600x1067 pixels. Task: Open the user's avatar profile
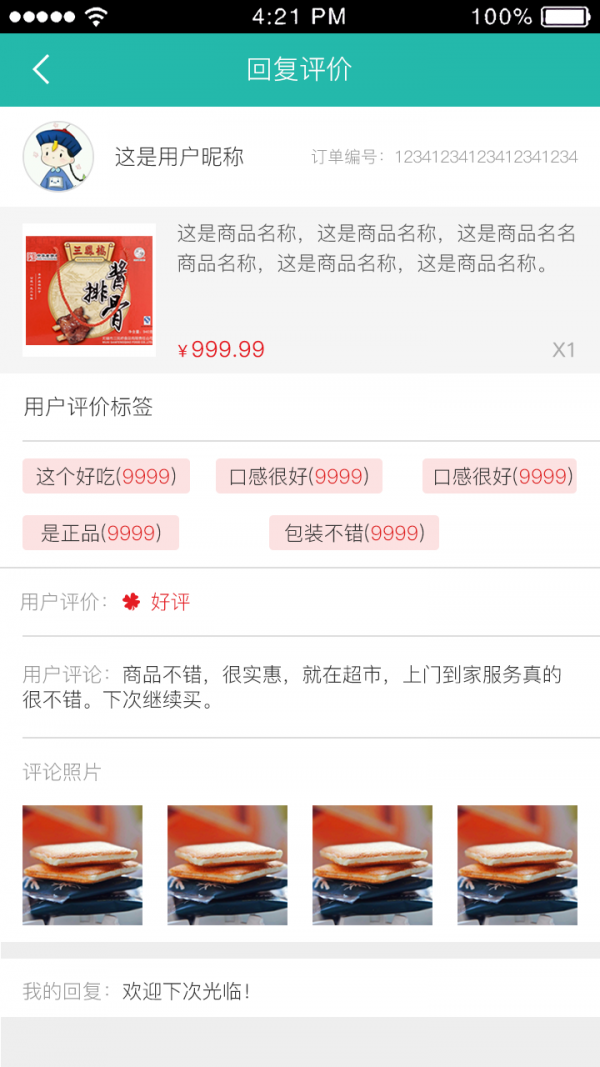(x=58, y=157)
